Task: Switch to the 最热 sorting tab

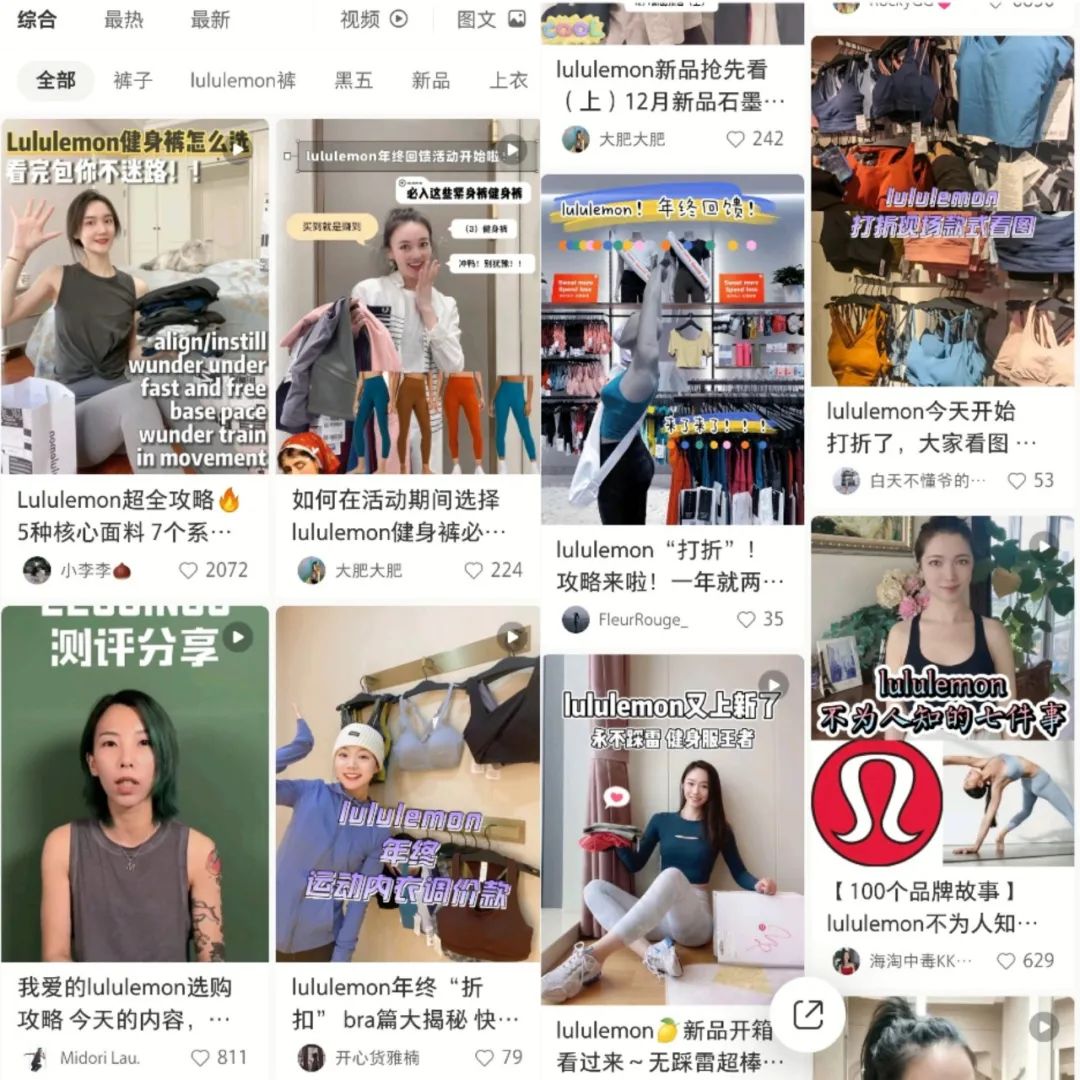Action: click(124, 20)
